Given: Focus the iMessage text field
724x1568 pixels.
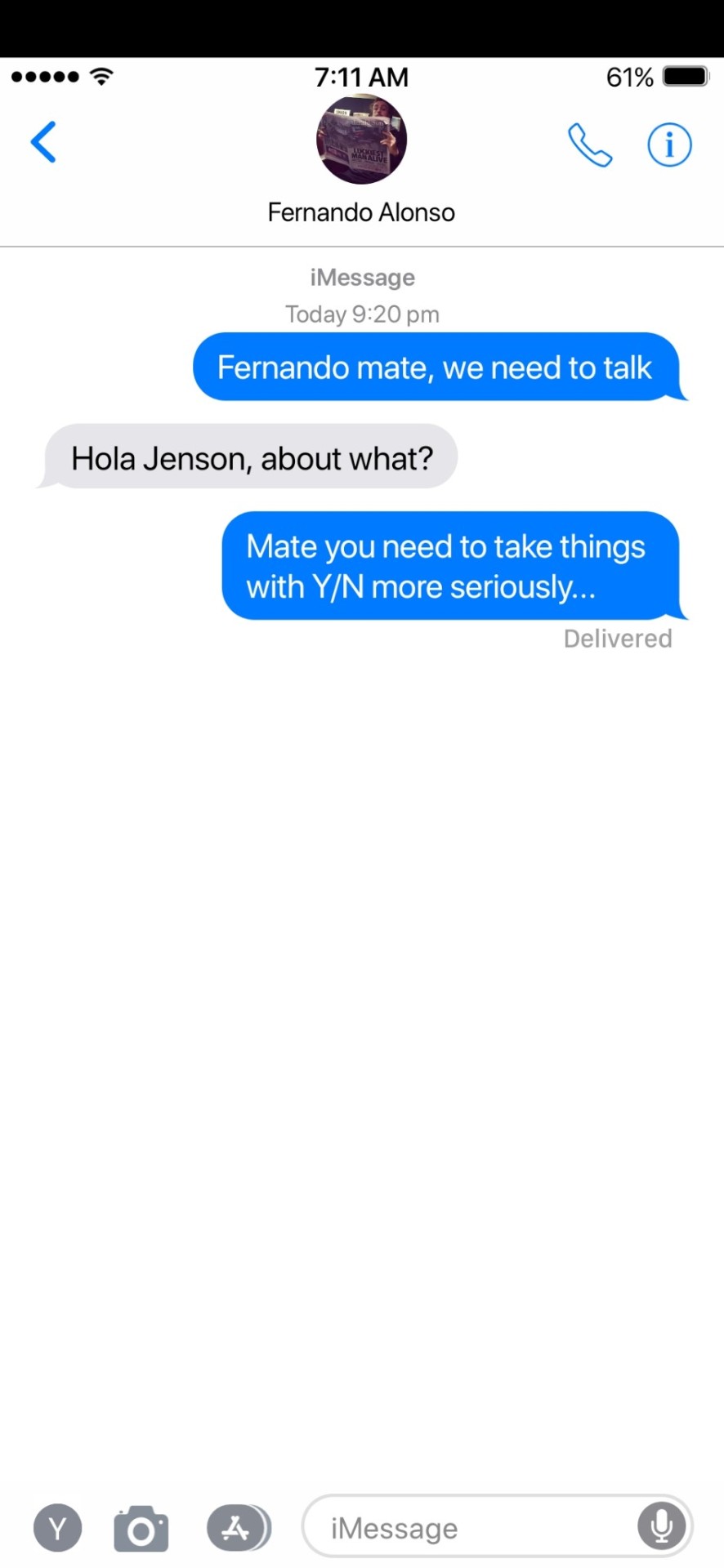Looking at the screenshot, I should click(x=466, y=1527).
